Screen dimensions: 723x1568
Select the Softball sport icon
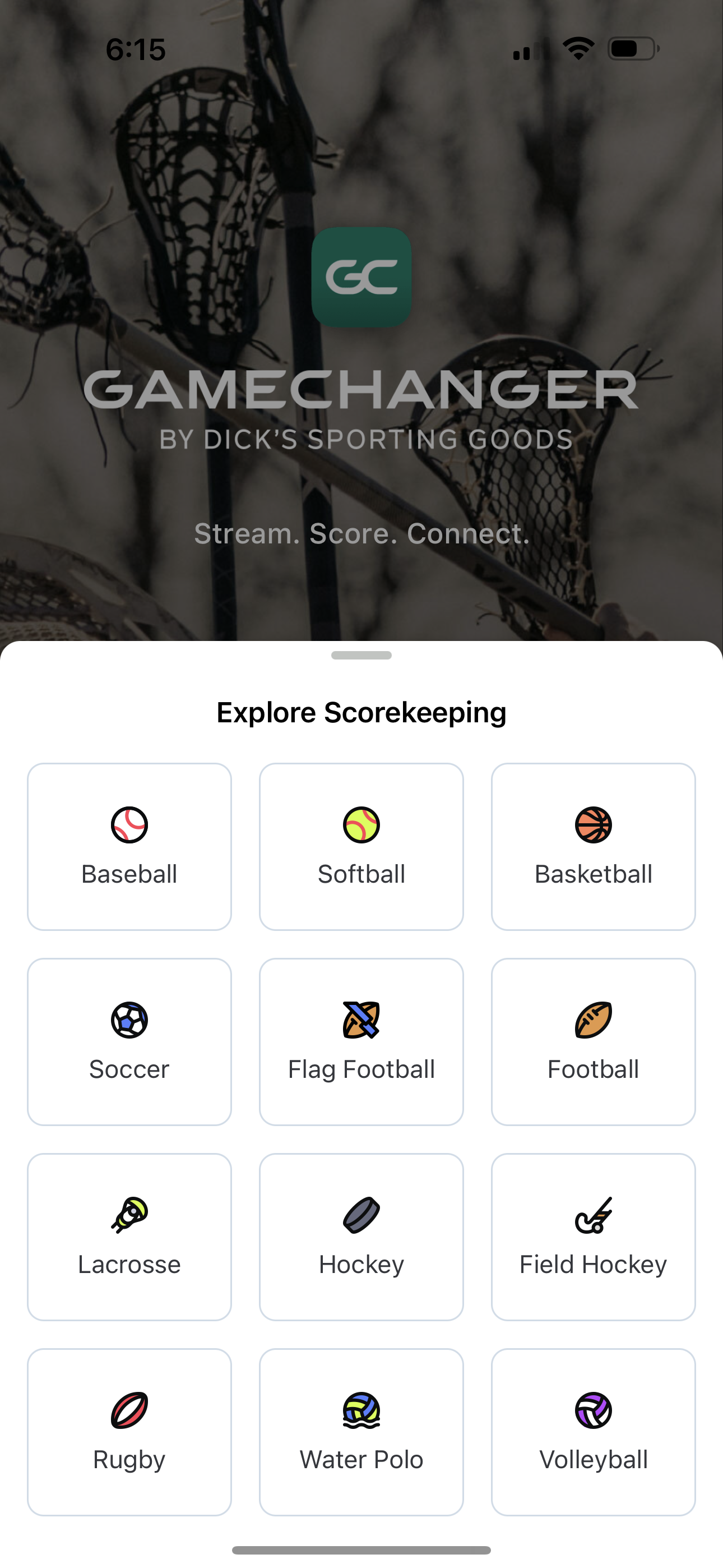tap(361, 826)
